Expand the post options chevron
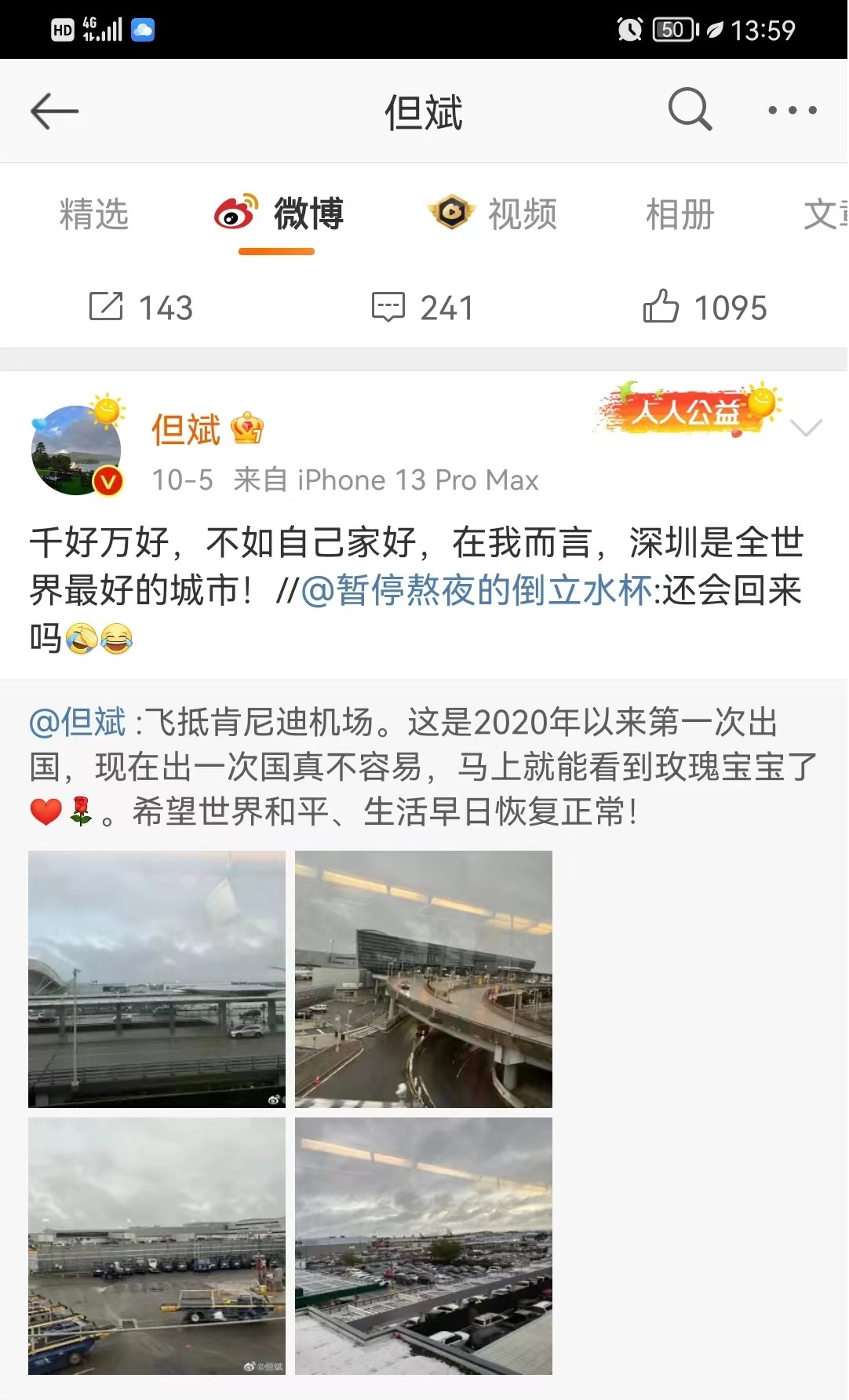The image size is (849, 1400). pos(806,428)
